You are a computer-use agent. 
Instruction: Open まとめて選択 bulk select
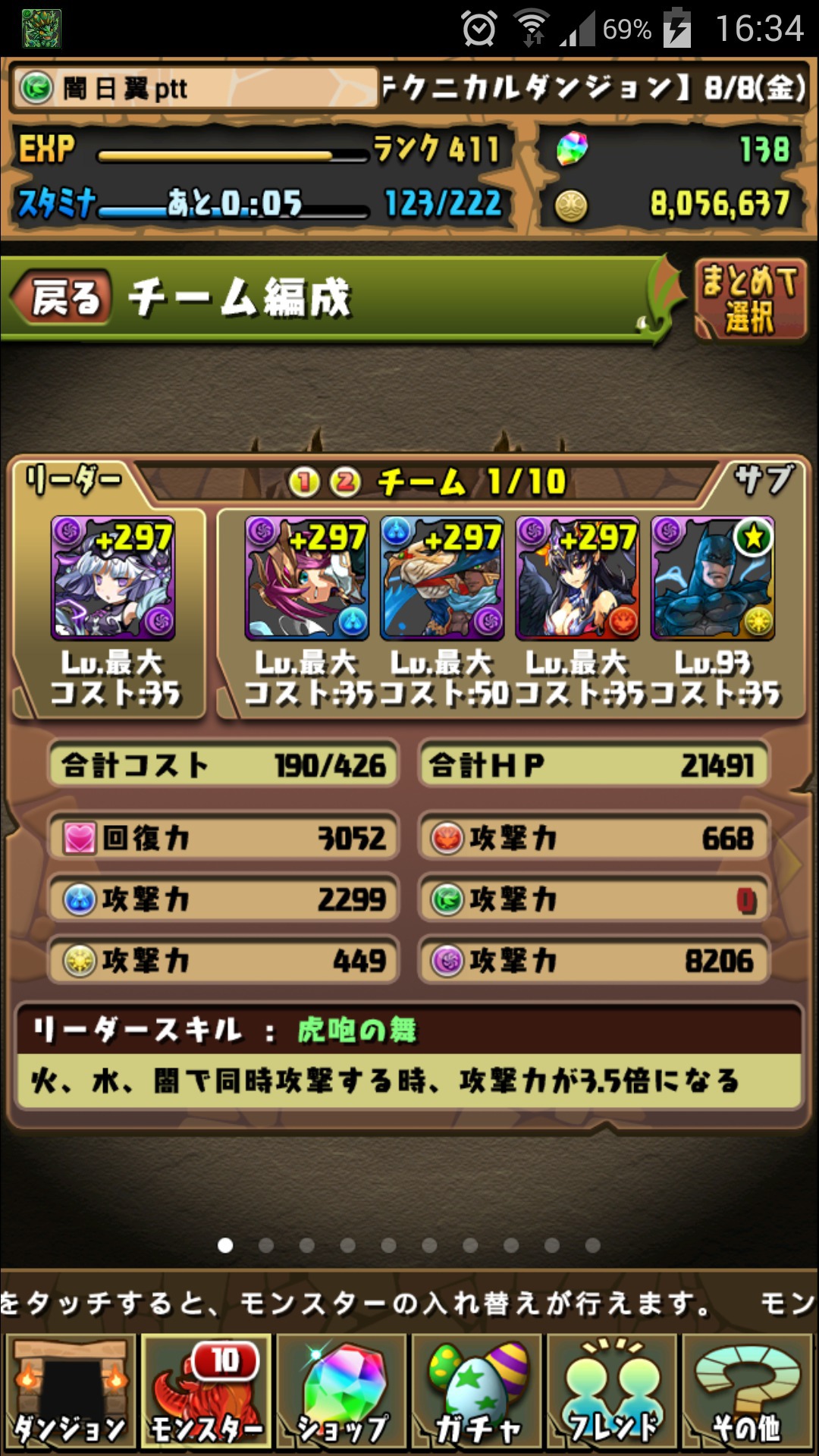(749, 299)
